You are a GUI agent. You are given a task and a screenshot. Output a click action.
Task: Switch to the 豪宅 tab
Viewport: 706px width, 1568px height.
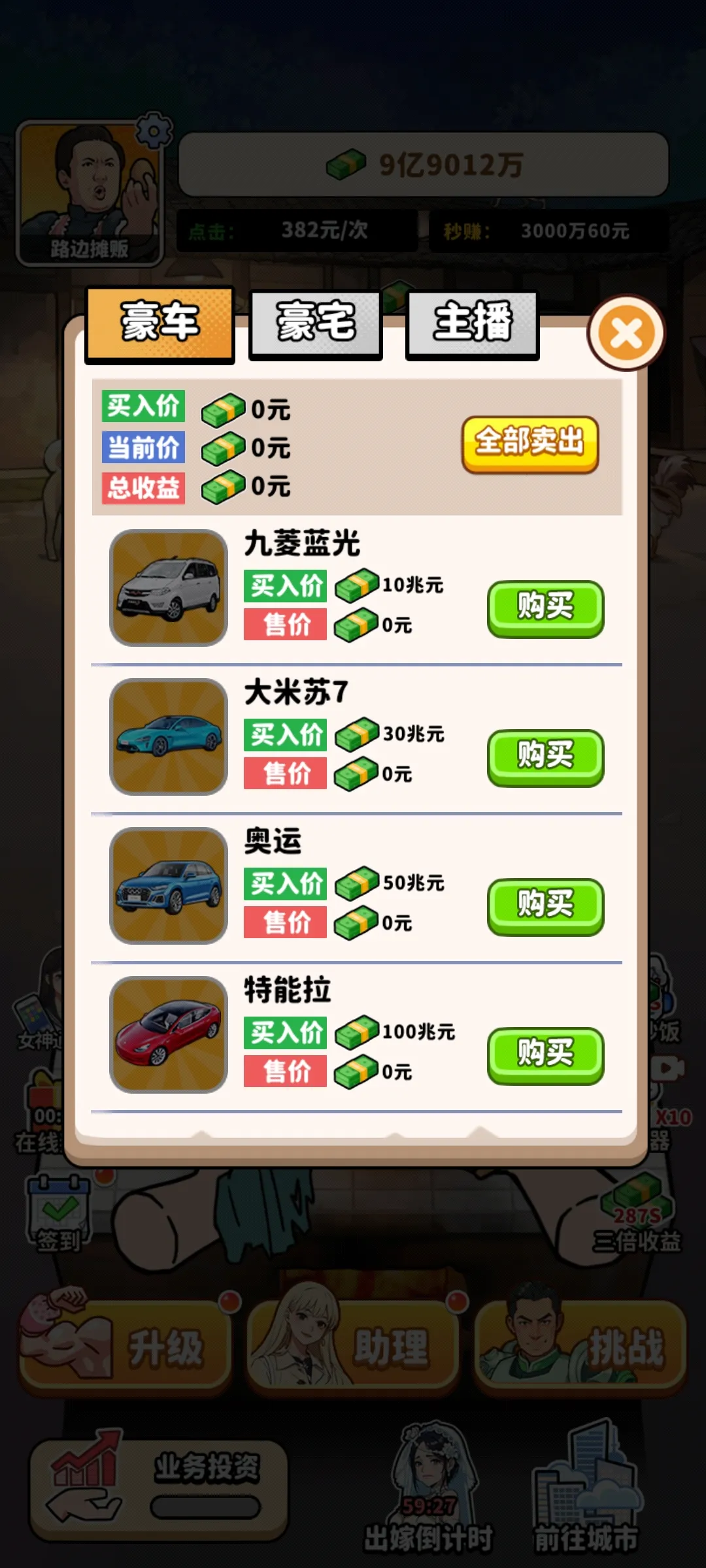pos(315,323)
